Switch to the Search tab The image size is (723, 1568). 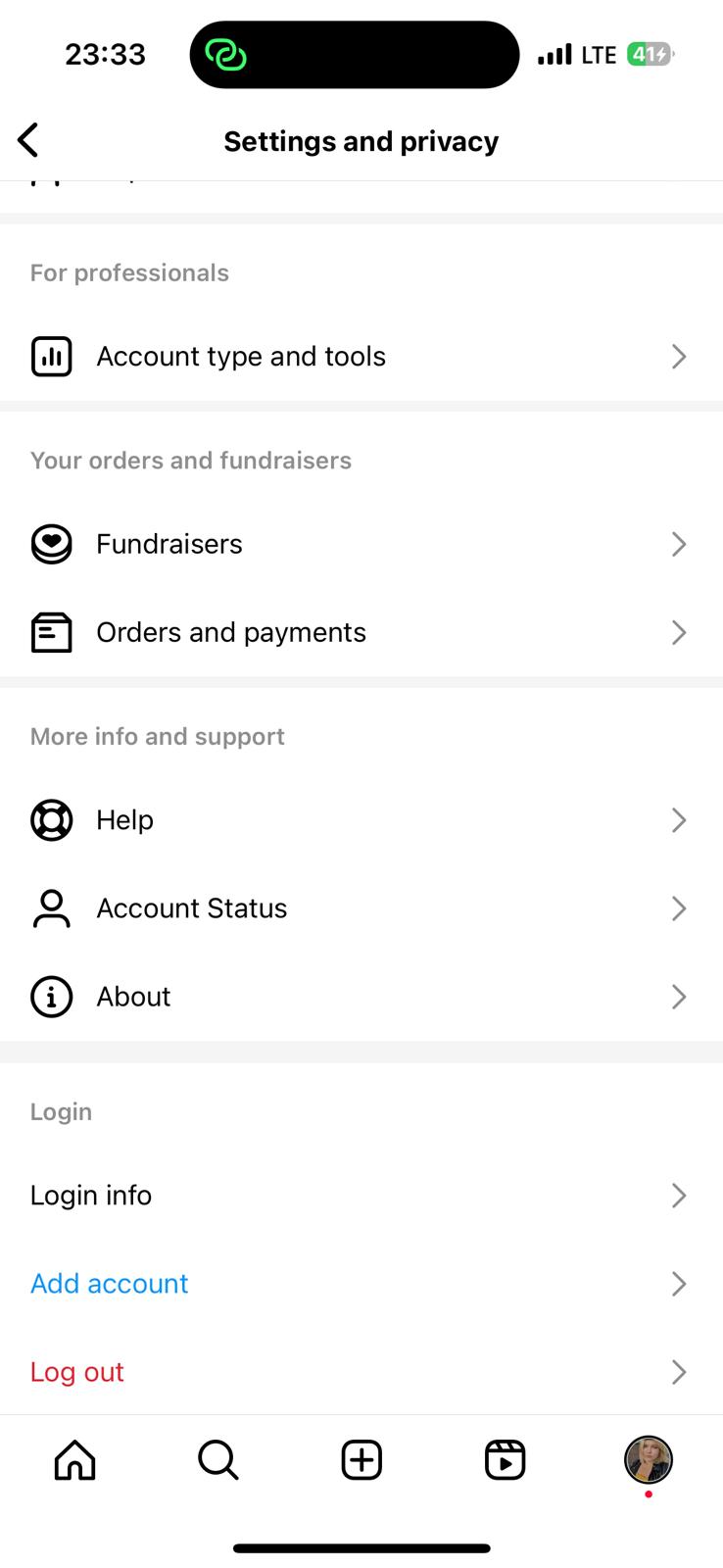pyautogui.click(x=217, y=1460)
